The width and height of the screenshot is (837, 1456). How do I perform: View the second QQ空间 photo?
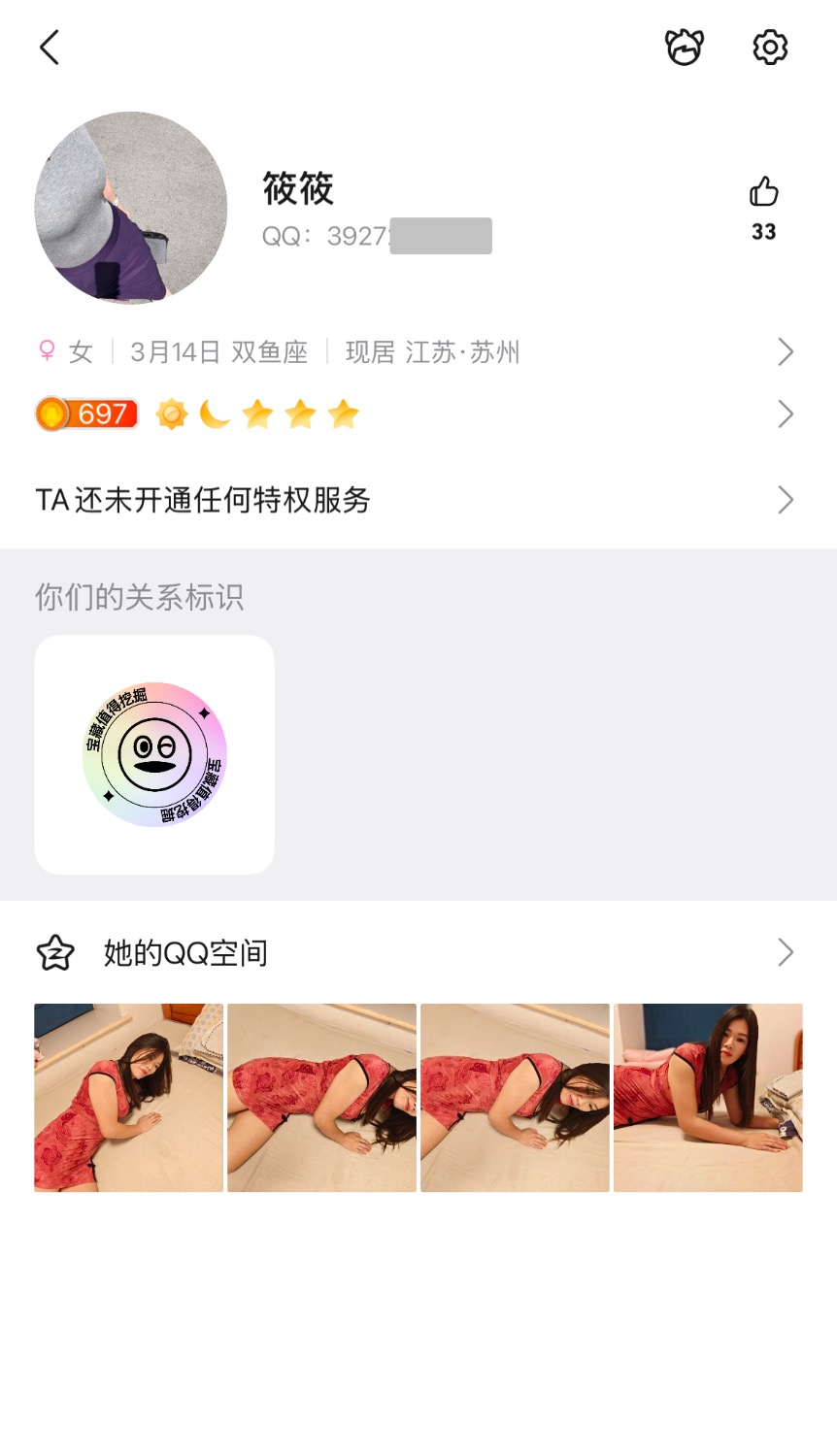[x=321, y=1098]
